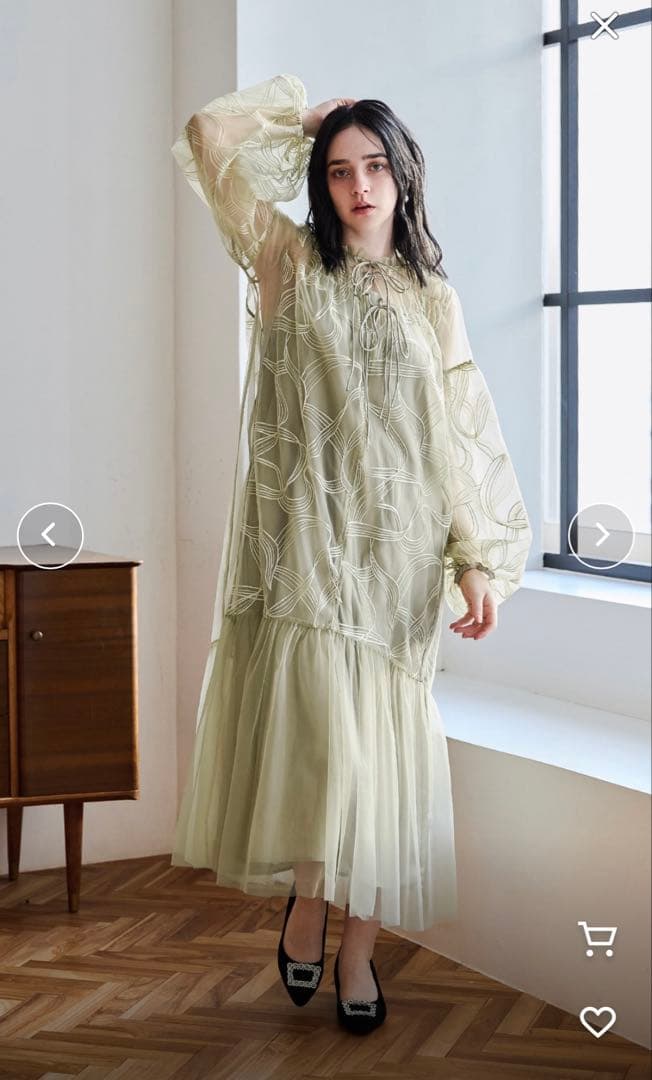Show the next product photo
The height and width of the screenshot is (1080, 652).
click(x=601, y=536)
